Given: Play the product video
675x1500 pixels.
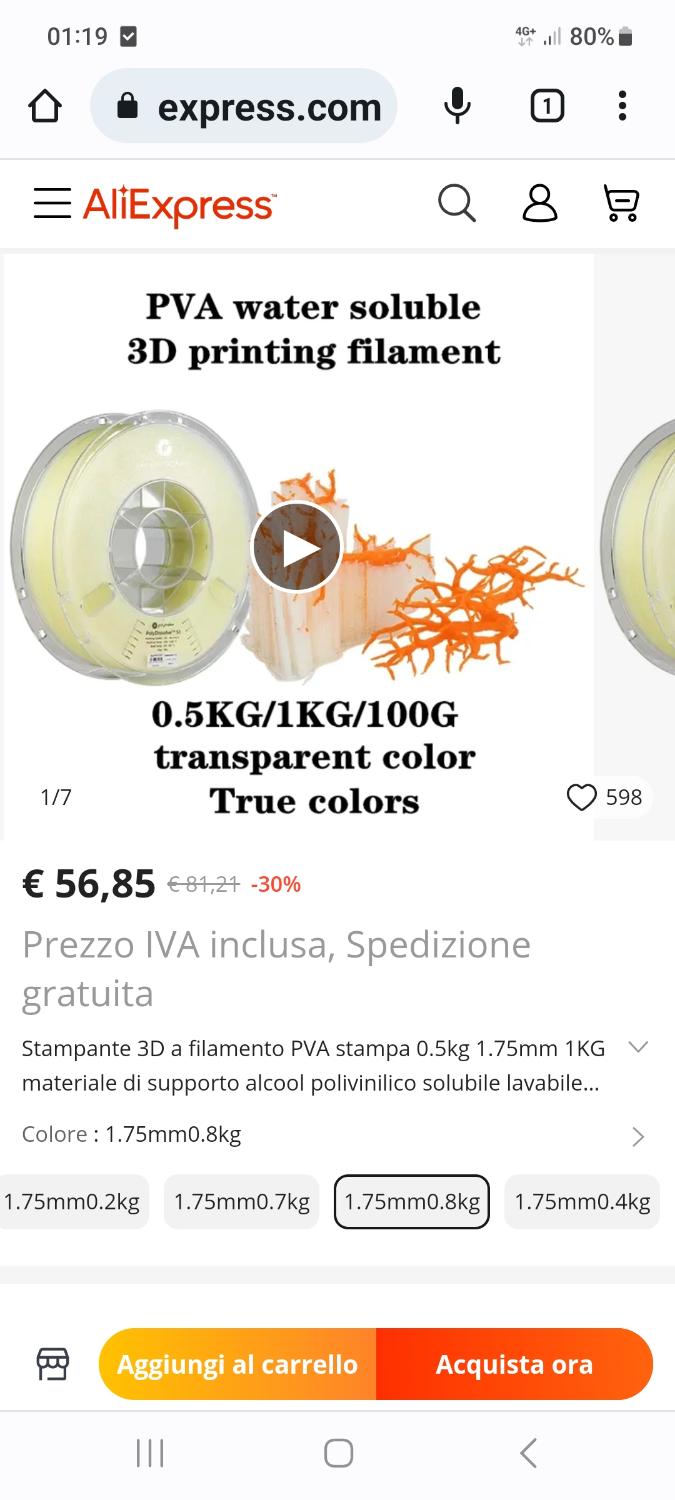Looking at the screenshot, I should [296, 547].
